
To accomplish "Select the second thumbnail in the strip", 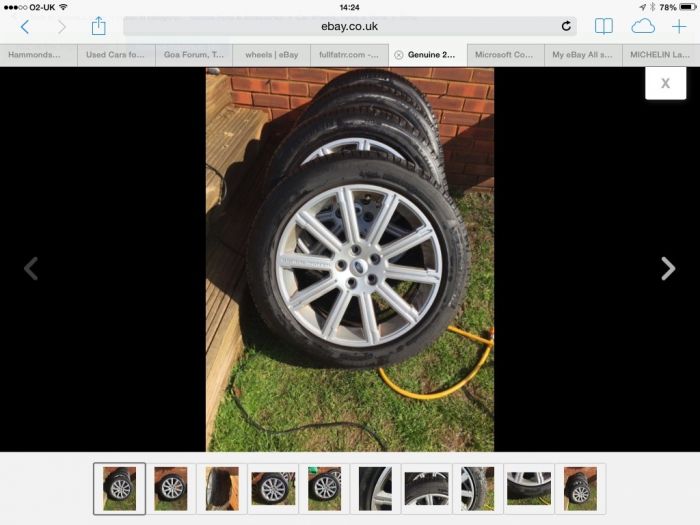I will 171,488.
